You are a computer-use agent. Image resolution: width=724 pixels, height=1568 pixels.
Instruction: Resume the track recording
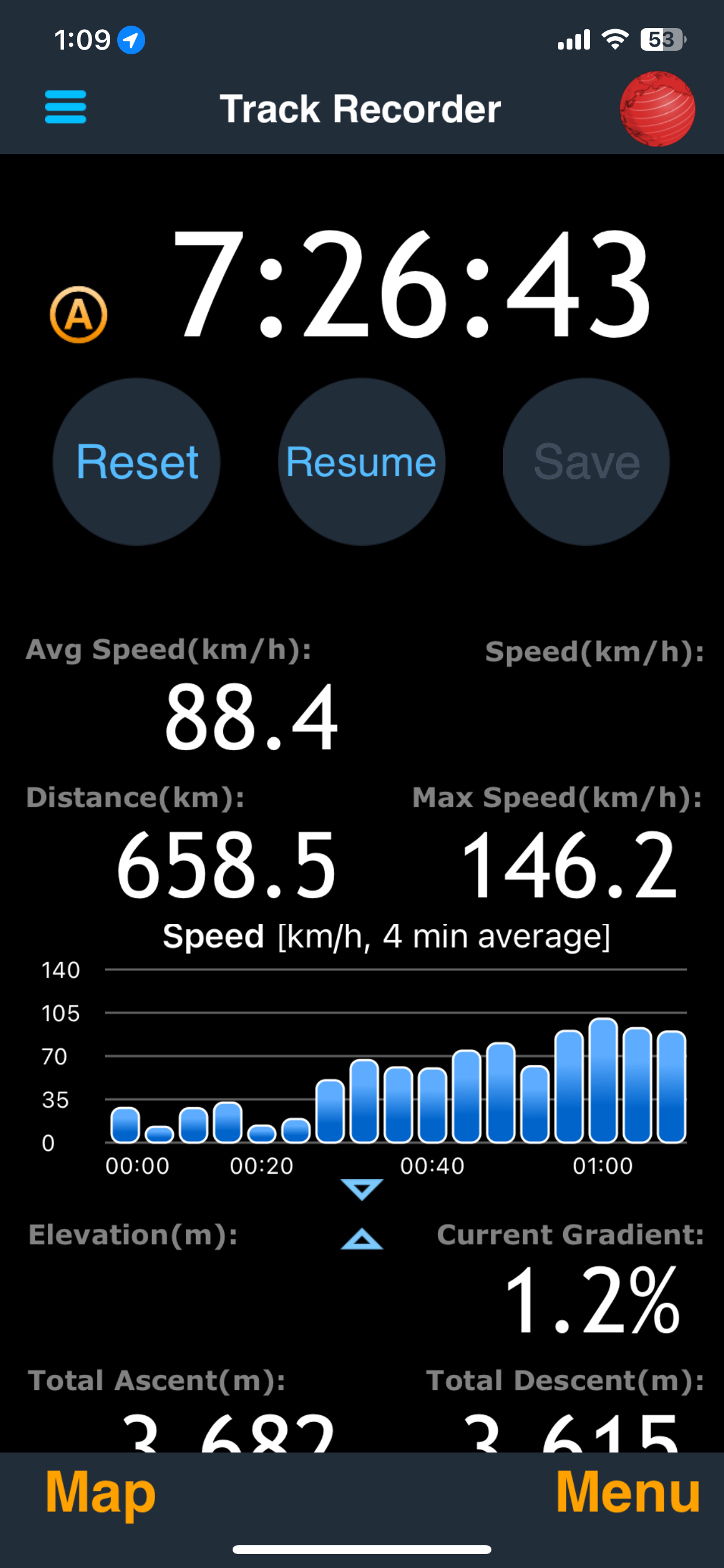coord(361,462)
